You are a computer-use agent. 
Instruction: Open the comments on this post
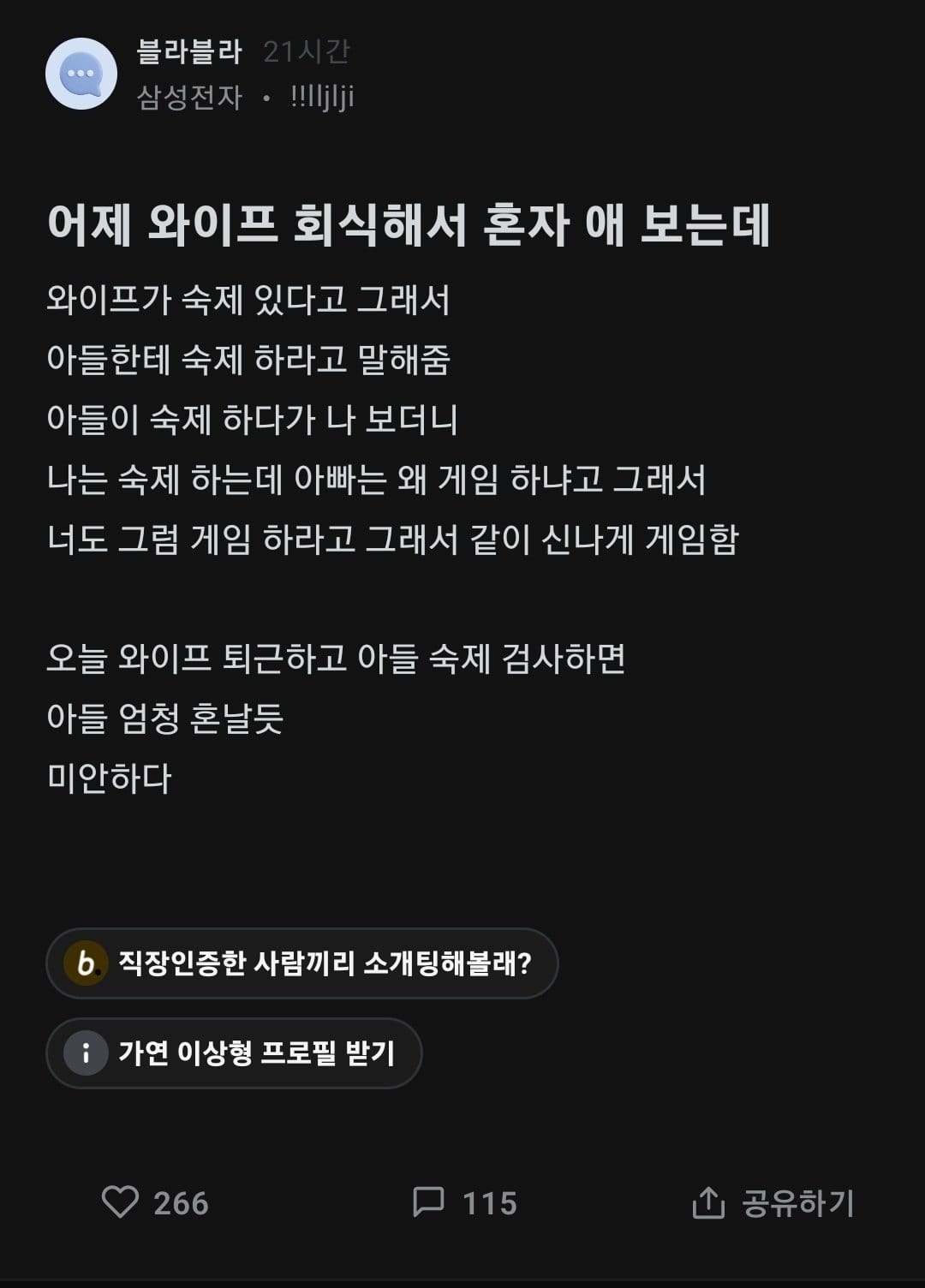pyautogui.click(x=428, y=1202)
